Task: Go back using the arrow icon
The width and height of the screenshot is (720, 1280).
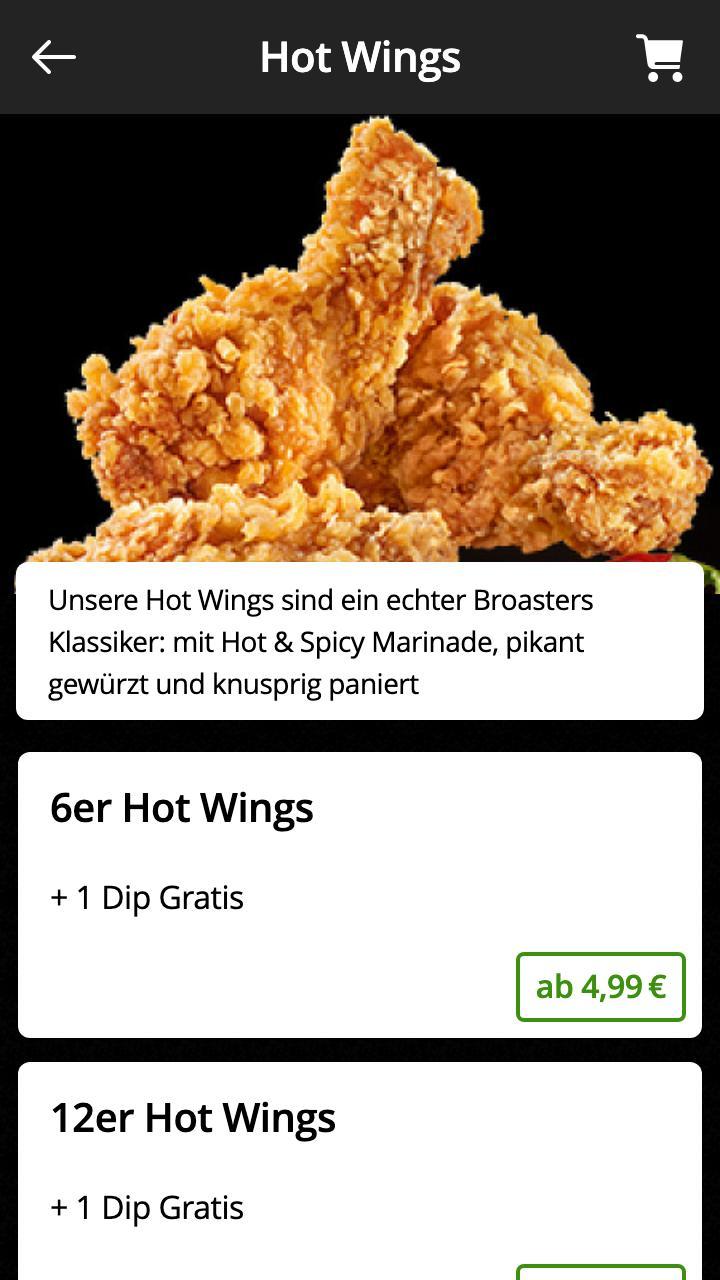Action: click(x=54, y=58)
